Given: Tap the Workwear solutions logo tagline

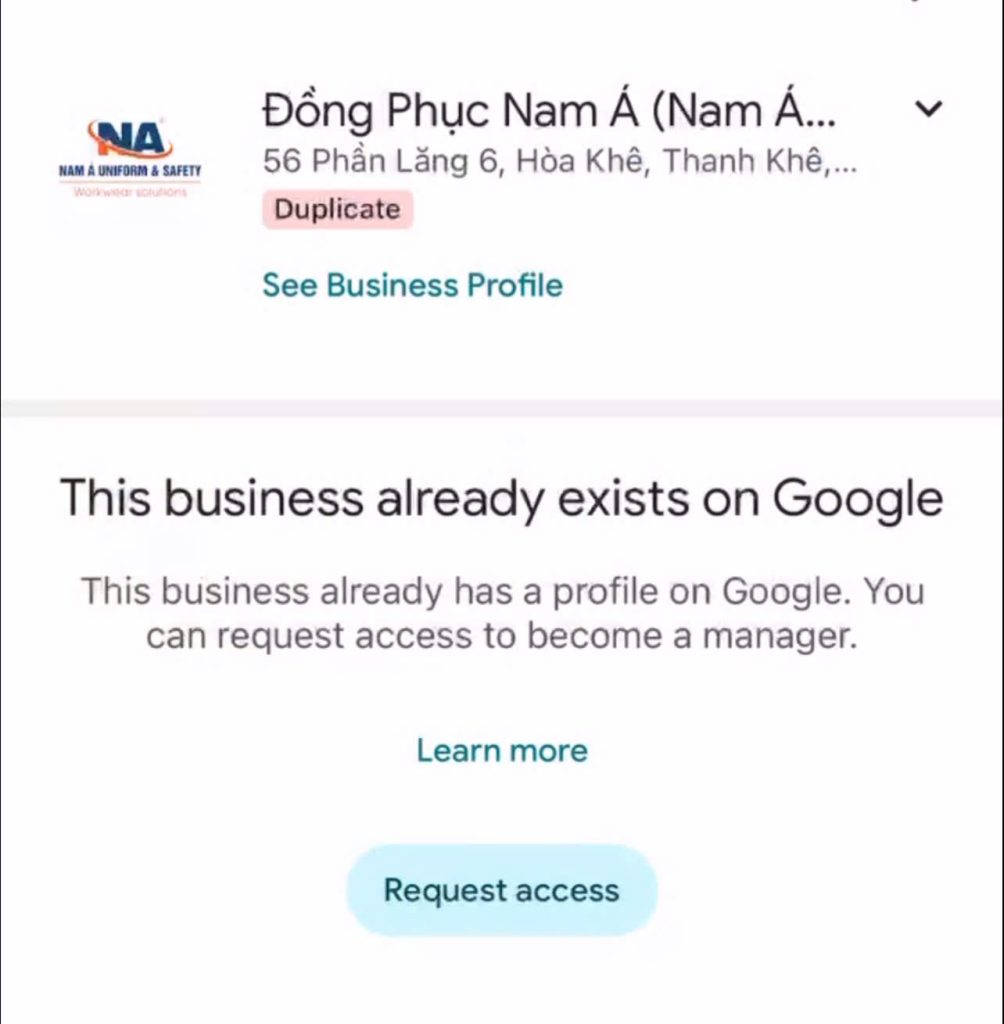Looking at the screenshot, I should coord(130,192).
